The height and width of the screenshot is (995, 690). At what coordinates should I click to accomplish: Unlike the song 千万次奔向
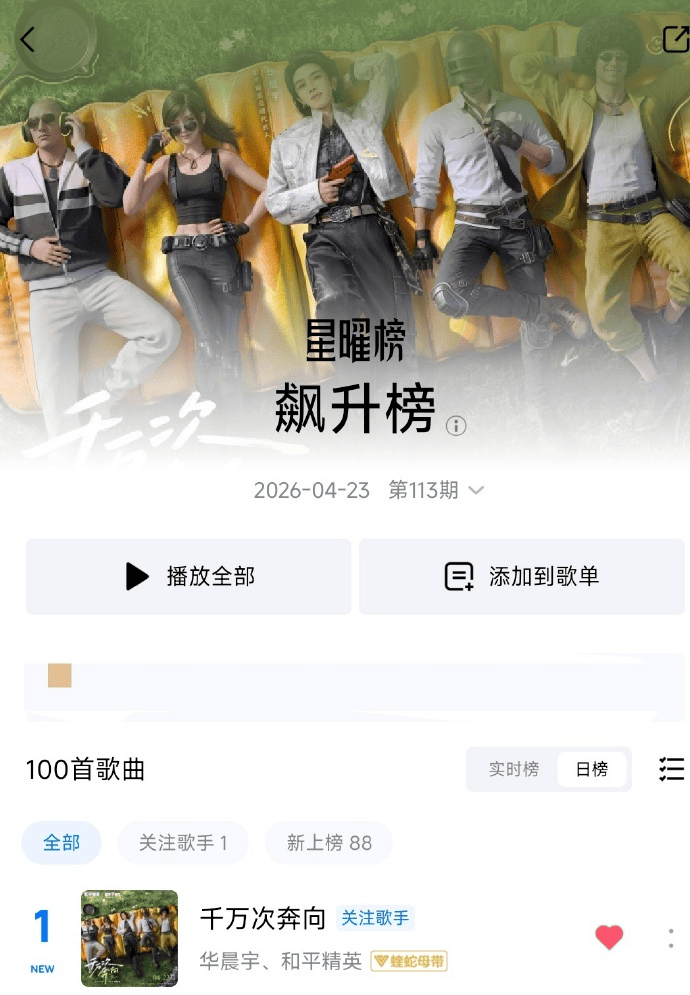click(x=609, y=937)
